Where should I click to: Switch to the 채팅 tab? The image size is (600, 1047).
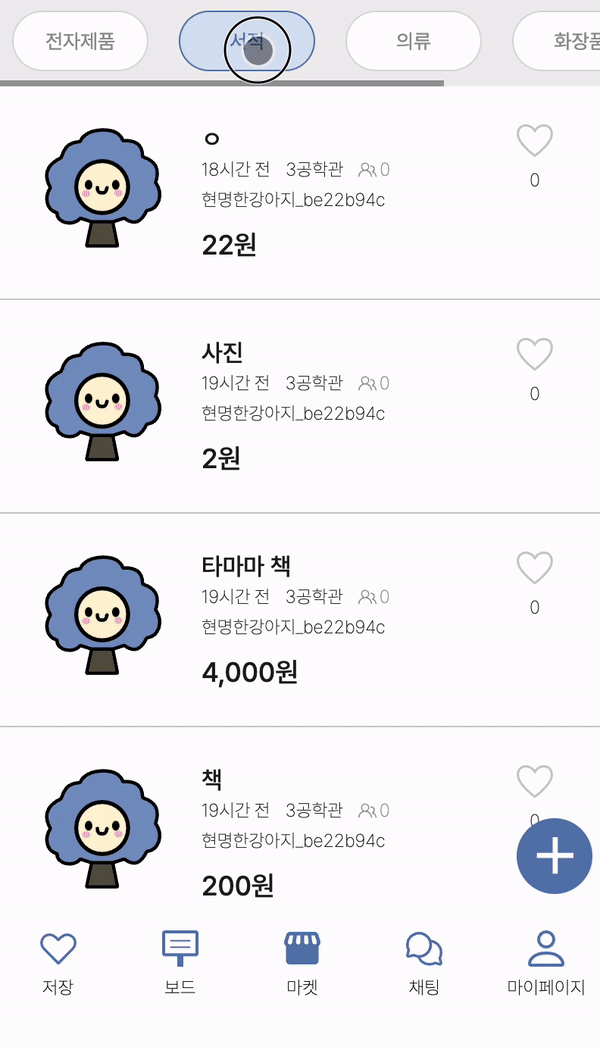(424, 963)
